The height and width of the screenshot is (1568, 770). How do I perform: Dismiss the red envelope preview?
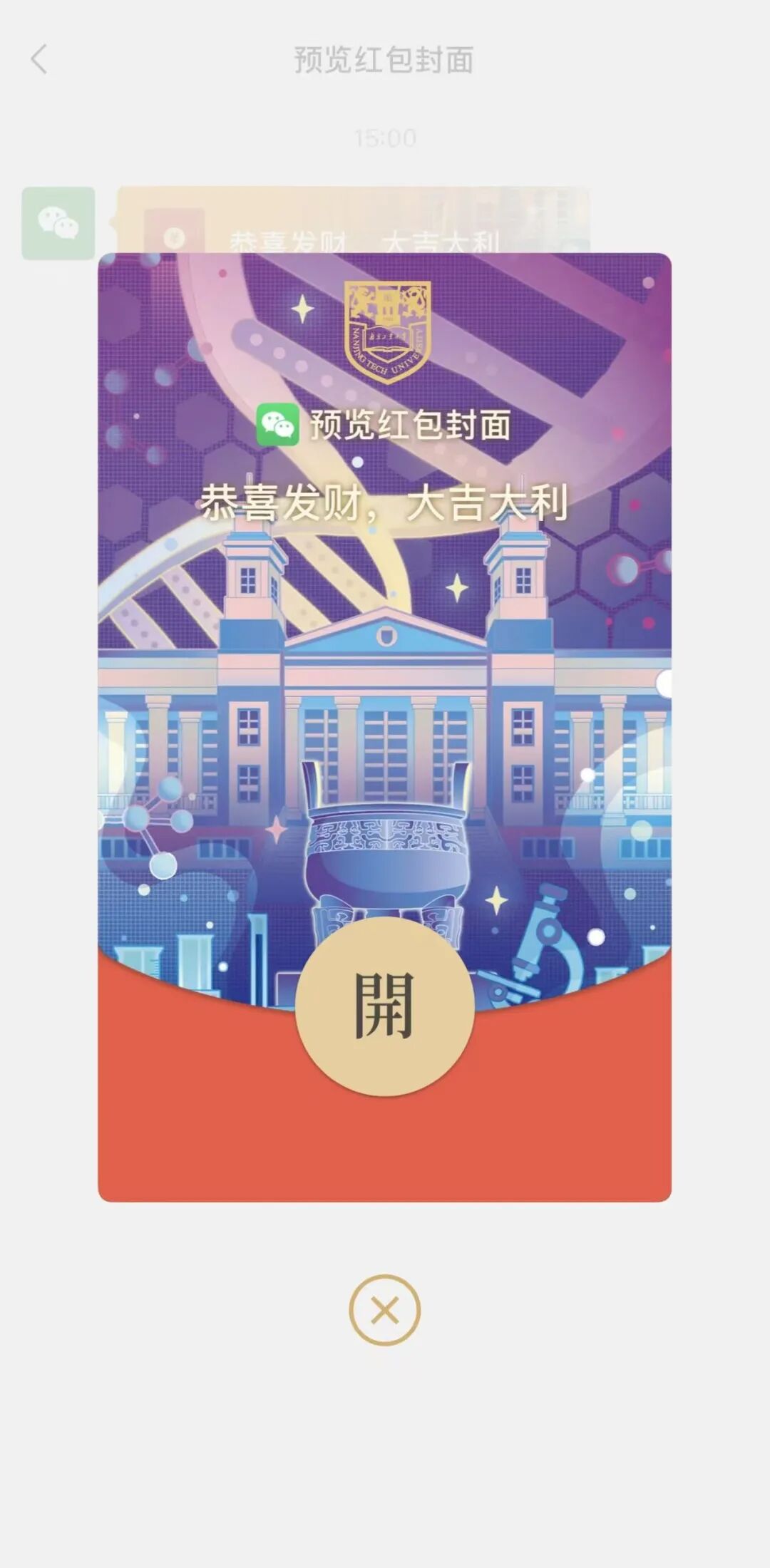pyautogui.click(x=384, y=1310)
